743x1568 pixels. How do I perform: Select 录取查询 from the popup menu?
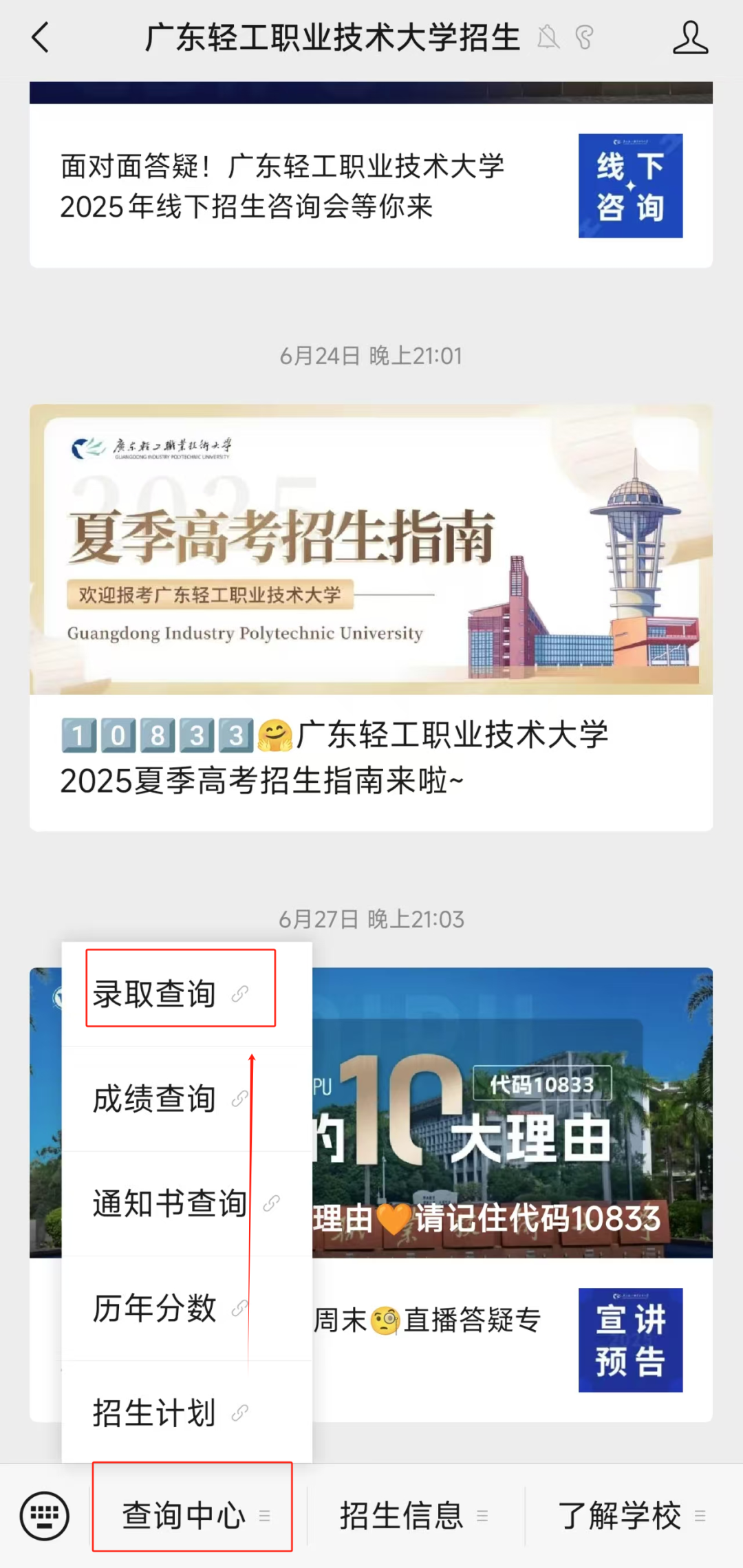(x=155, y=994)
